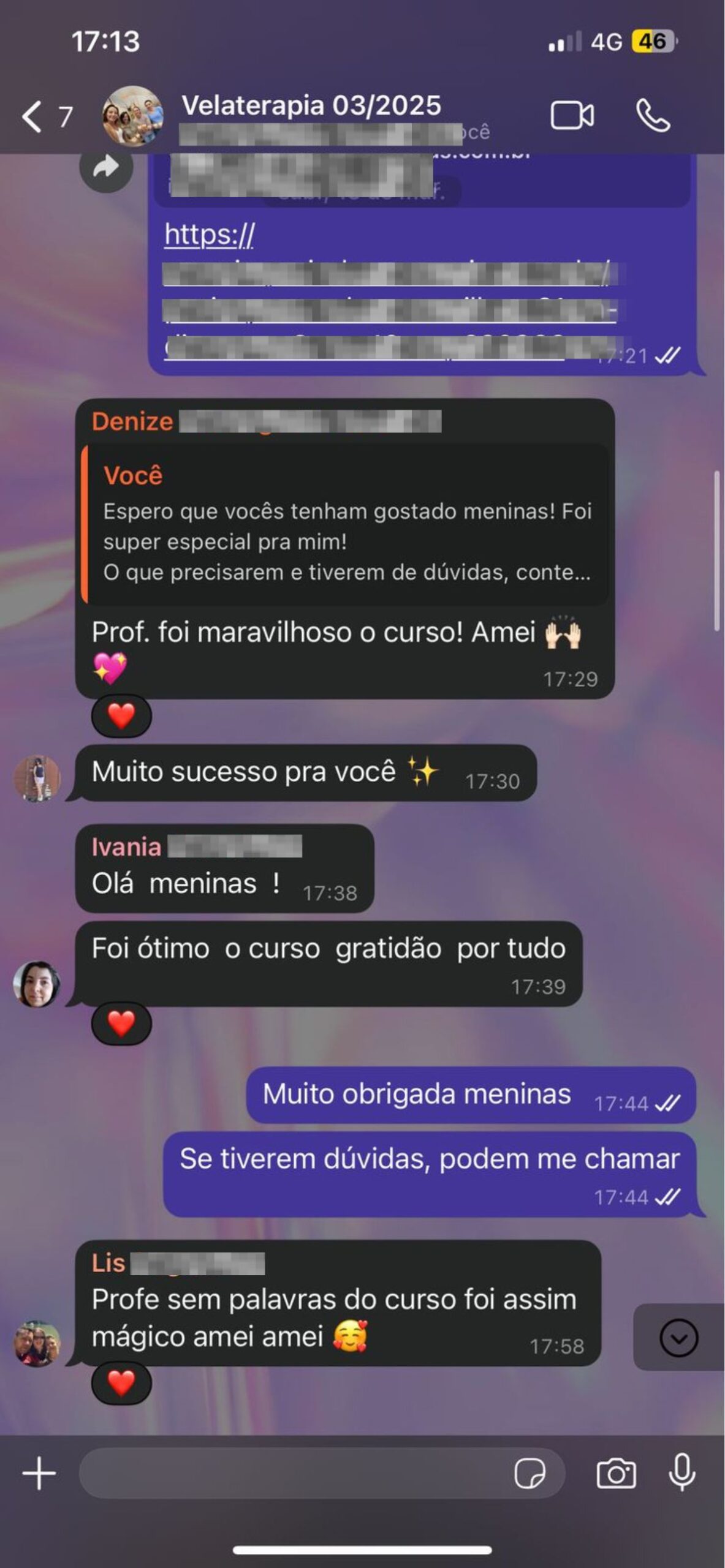Go back to the chat list
725x1568 pixels.
coord(32,116)
